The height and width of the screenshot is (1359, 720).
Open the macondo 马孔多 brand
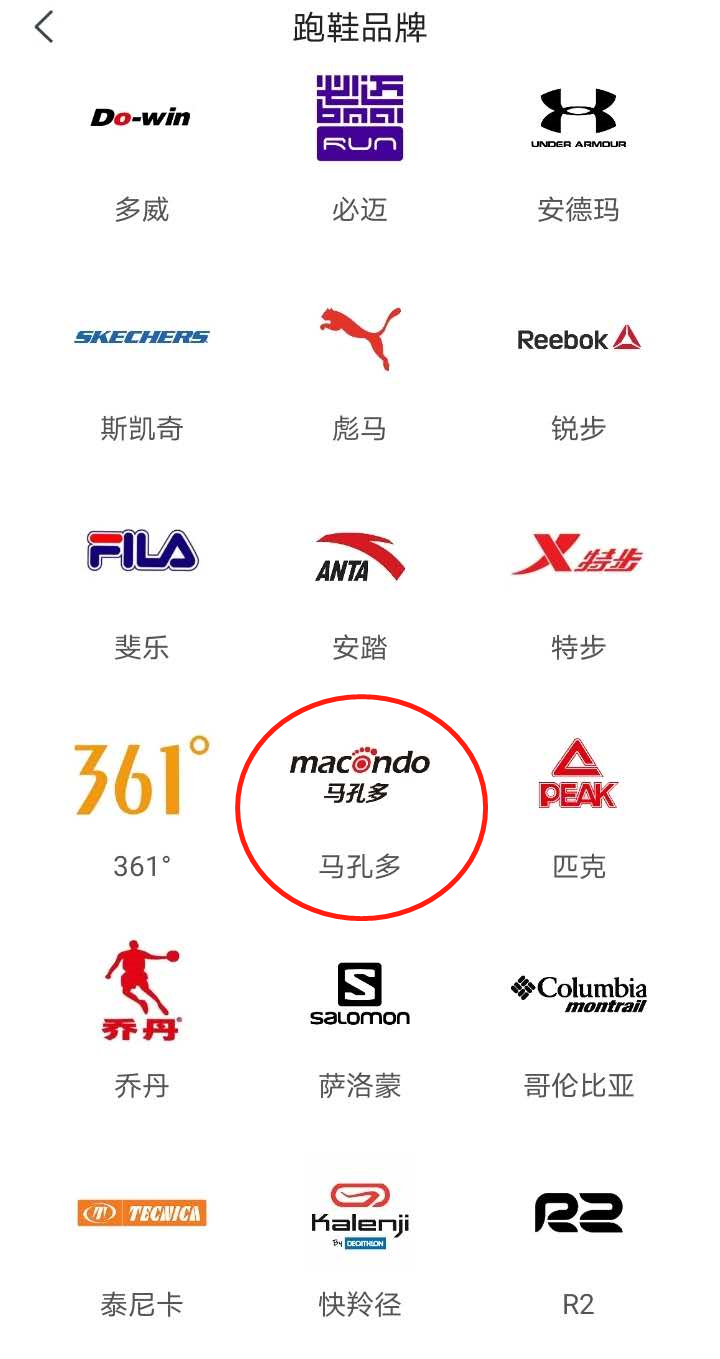click(360, 809)
